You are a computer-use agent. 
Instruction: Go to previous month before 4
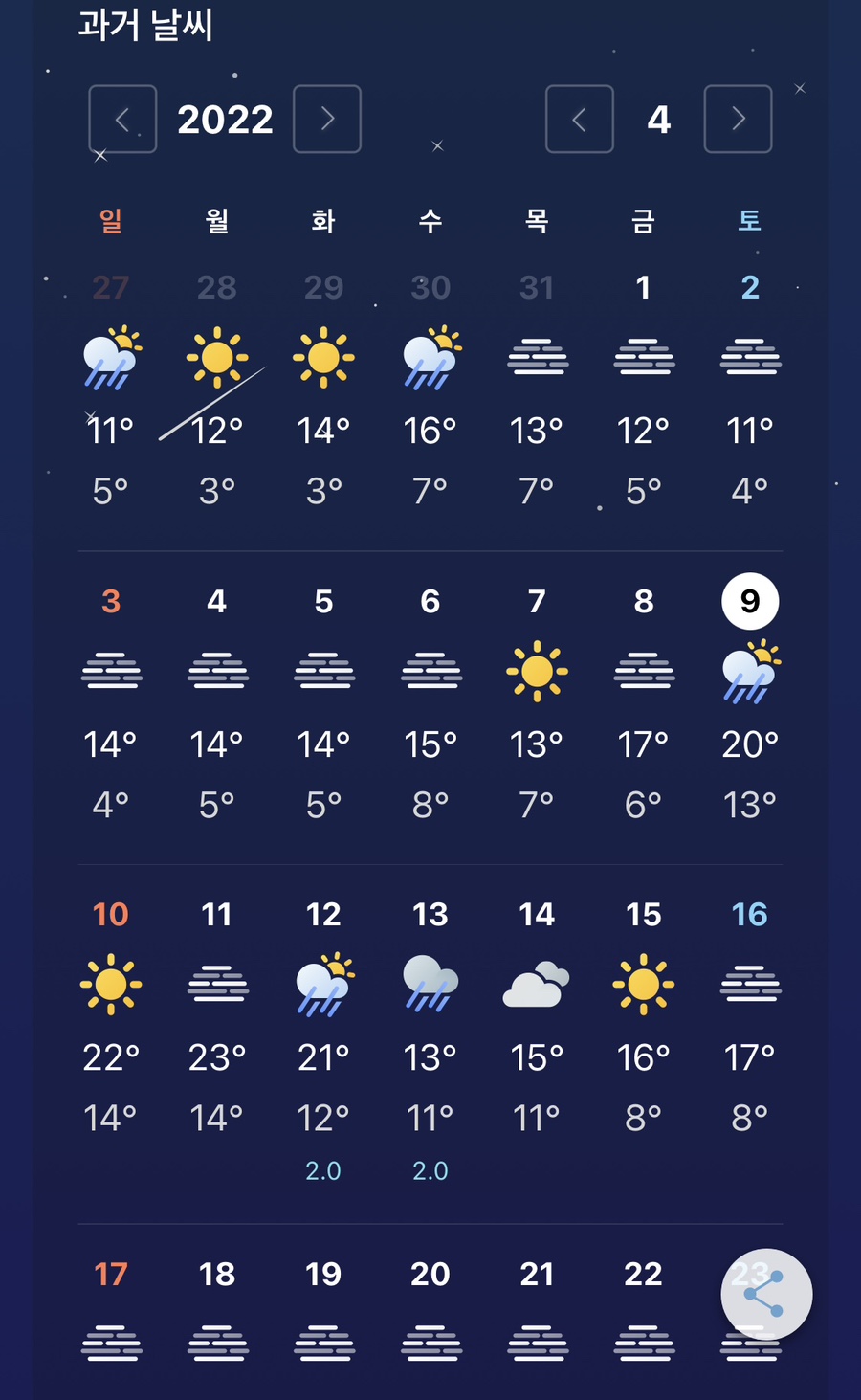point(580,120)
